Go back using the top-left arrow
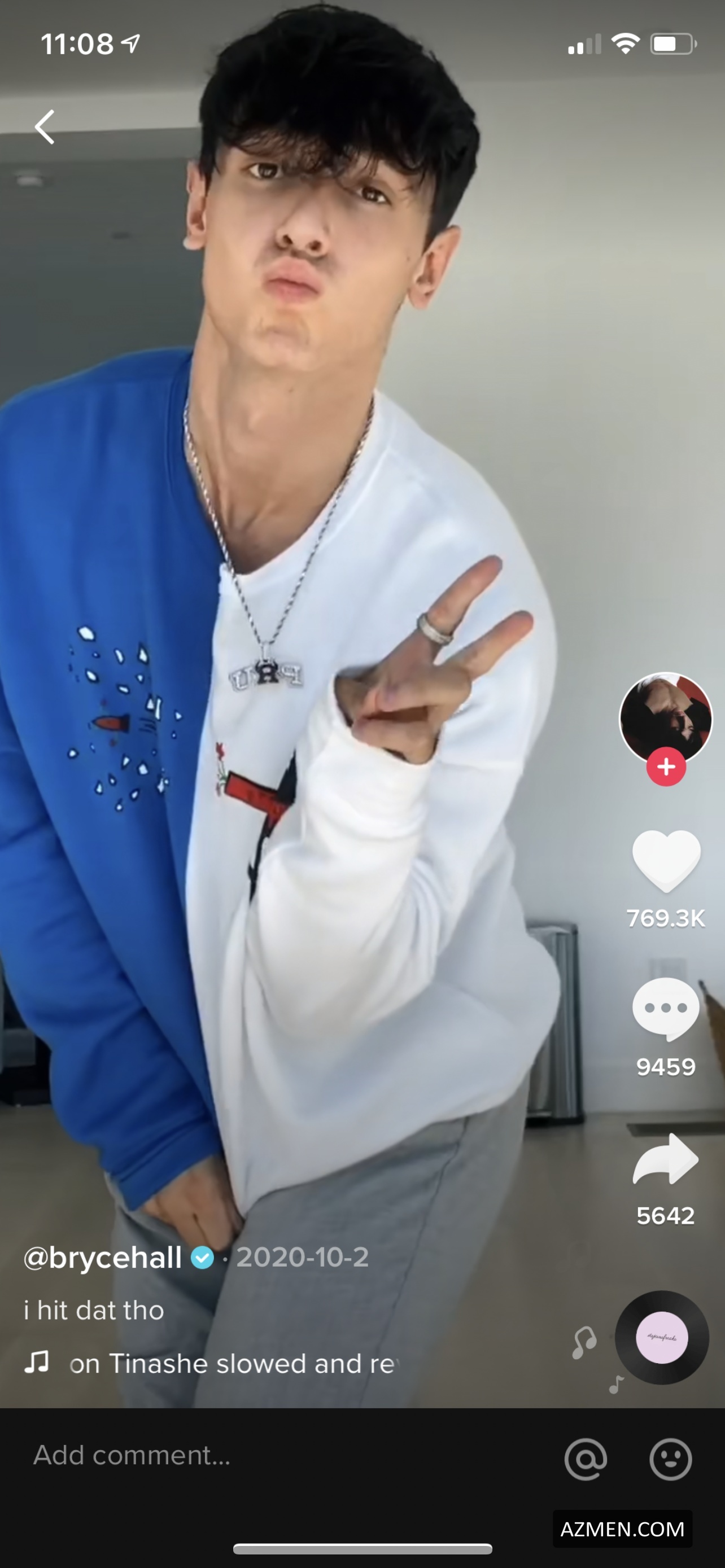 point(45,126)
